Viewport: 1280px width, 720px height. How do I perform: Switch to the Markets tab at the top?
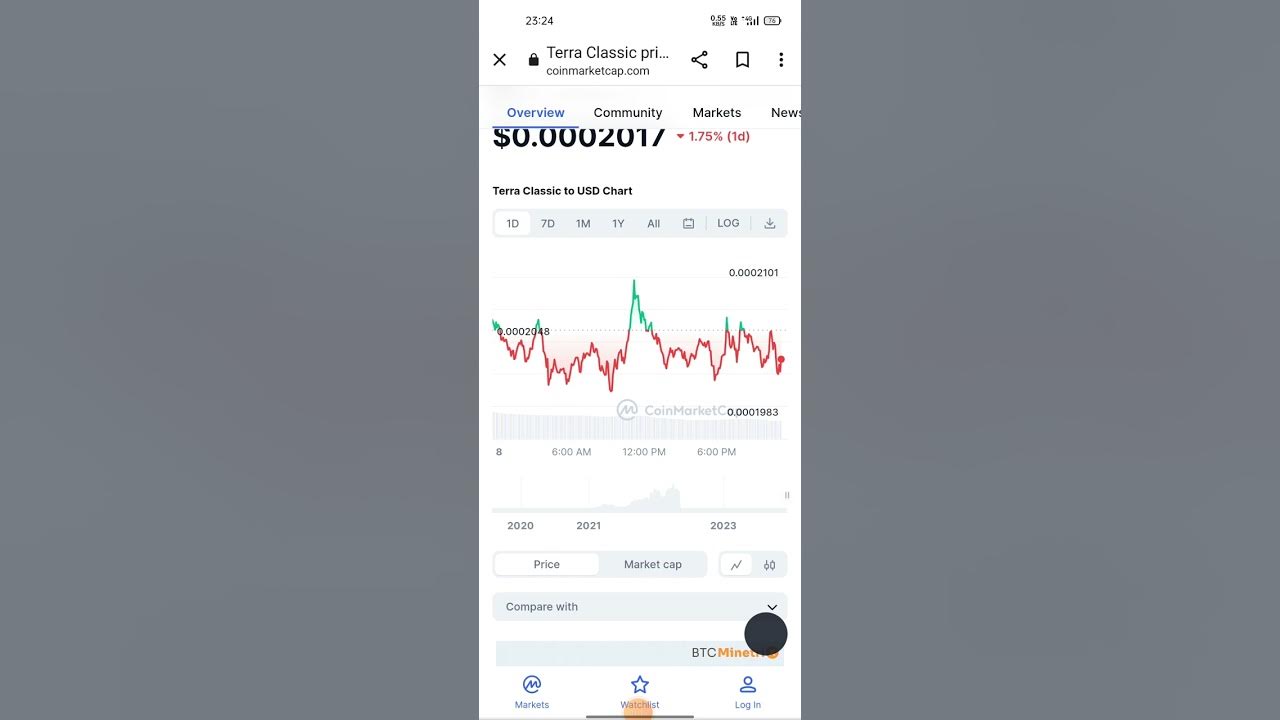pyautogui.click(x=716, y=113)
